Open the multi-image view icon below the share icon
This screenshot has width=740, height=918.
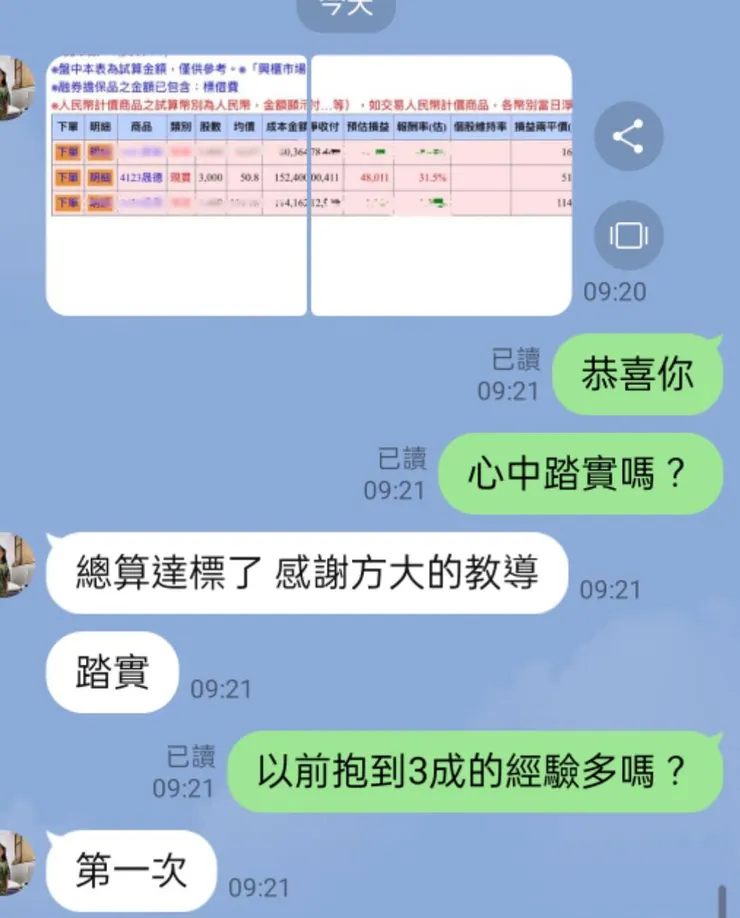(x=628, y=236)
